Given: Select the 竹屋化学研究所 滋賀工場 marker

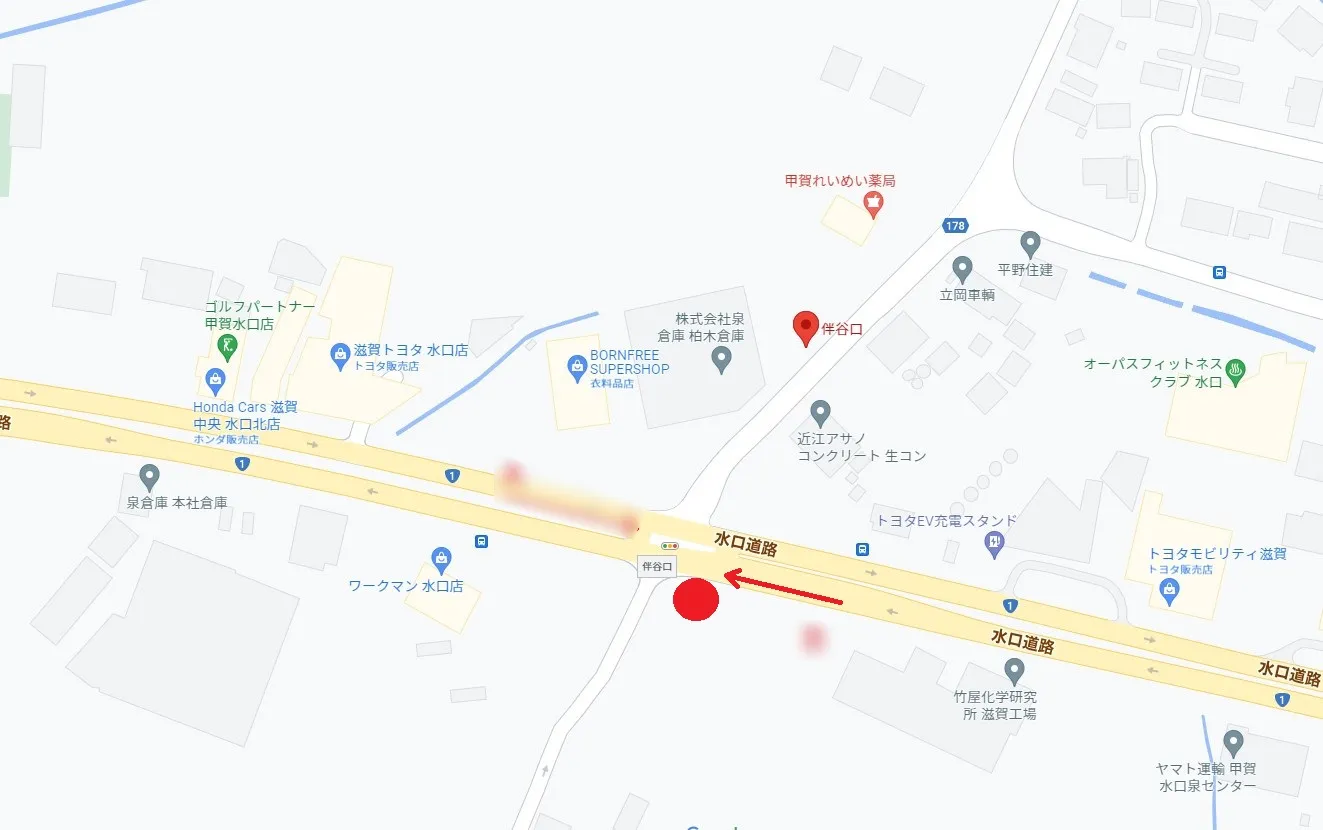Looking at the screenshot, I should coord(1014,670).
